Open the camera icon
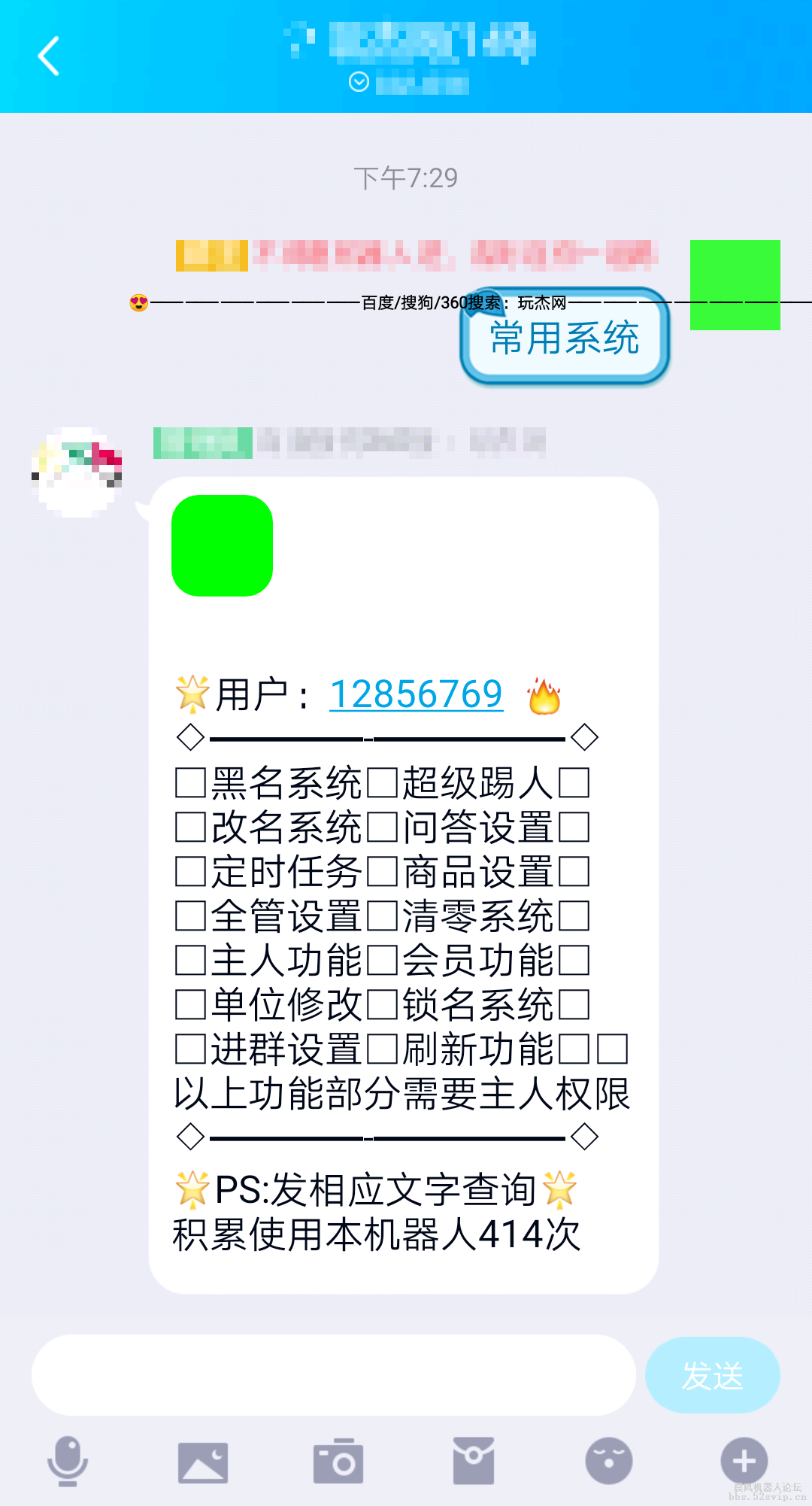This screenshot has width=812, height=1506. point(338,1459)
